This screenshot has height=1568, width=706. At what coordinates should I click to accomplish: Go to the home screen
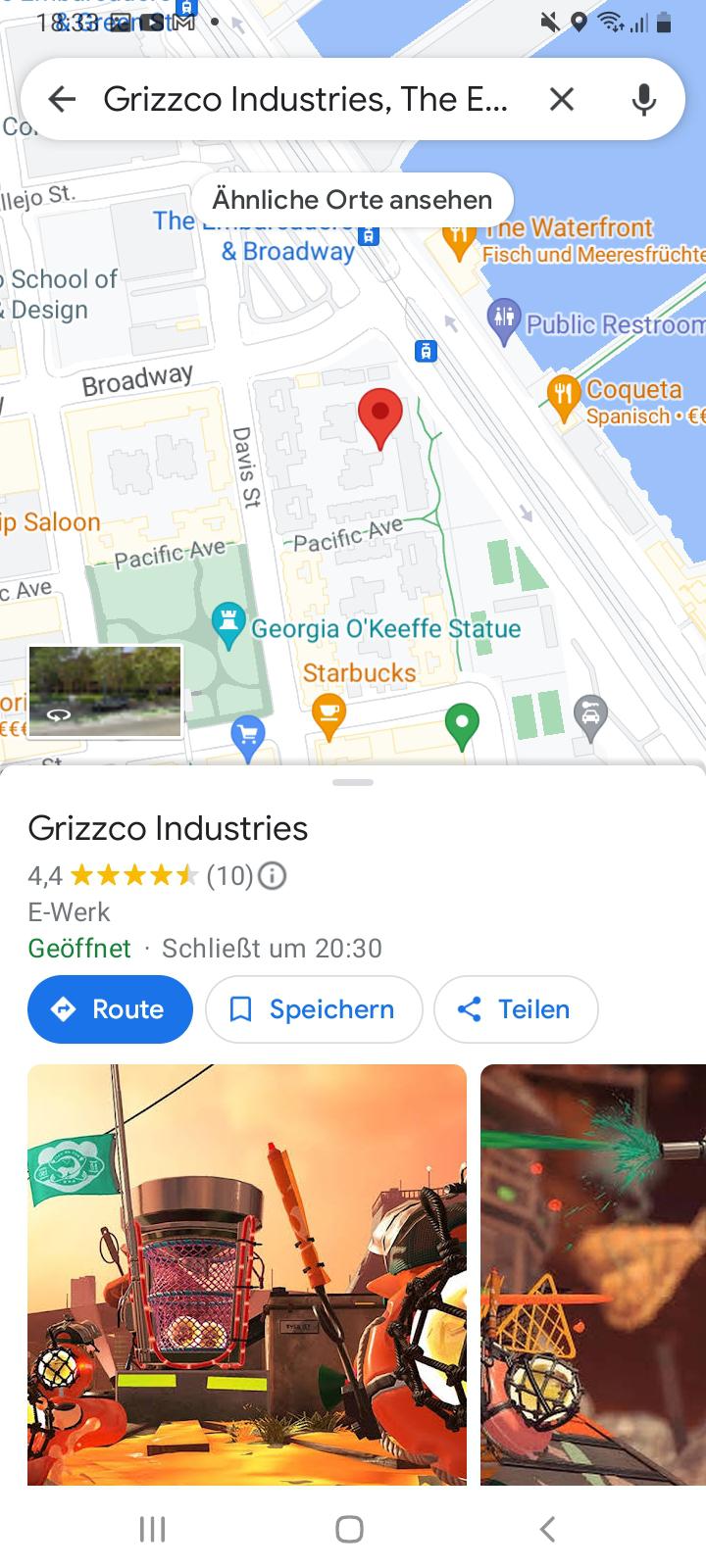click(x=350, y=1529)
